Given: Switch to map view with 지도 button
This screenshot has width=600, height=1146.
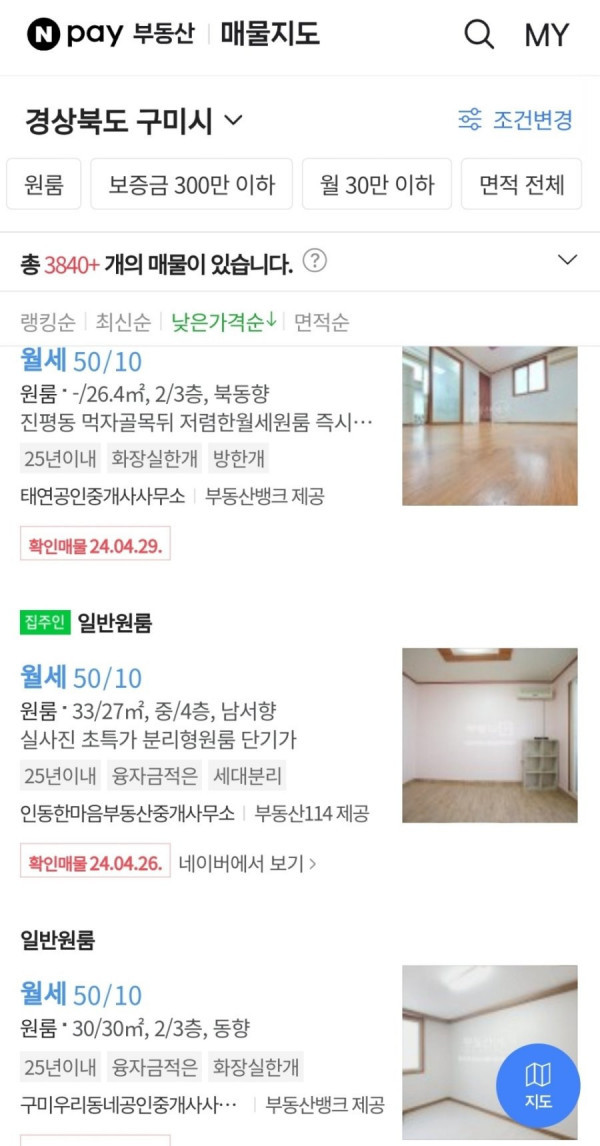Looking at the screenshot, I should coord(537,1085).
